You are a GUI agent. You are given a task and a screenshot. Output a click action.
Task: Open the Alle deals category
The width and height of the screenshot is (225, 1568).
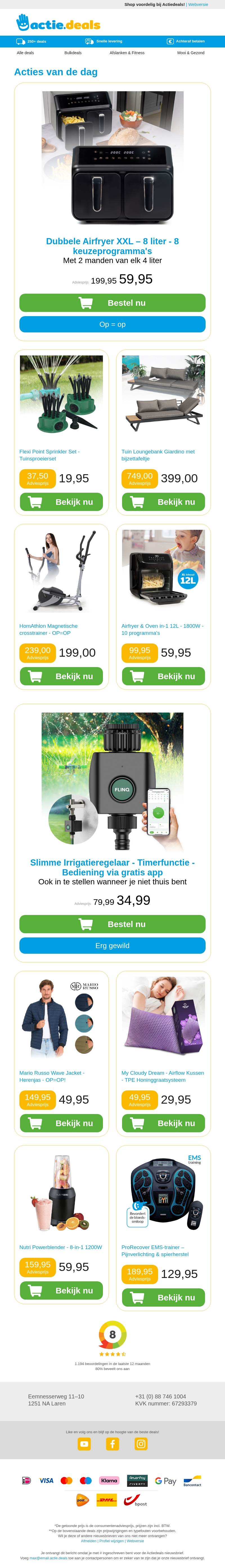(x=25, y=53)
